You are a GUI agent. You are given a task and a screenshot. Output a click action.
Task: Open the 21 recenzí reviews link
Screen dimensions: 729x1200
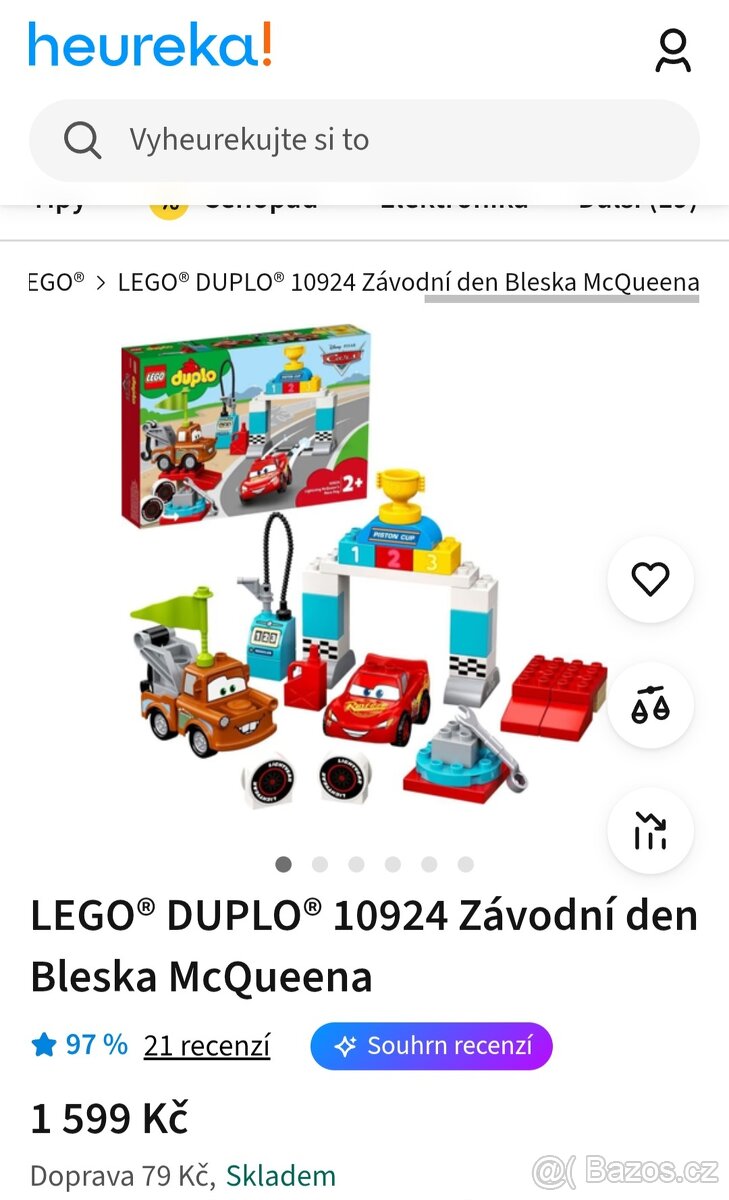click(206, 1045)
